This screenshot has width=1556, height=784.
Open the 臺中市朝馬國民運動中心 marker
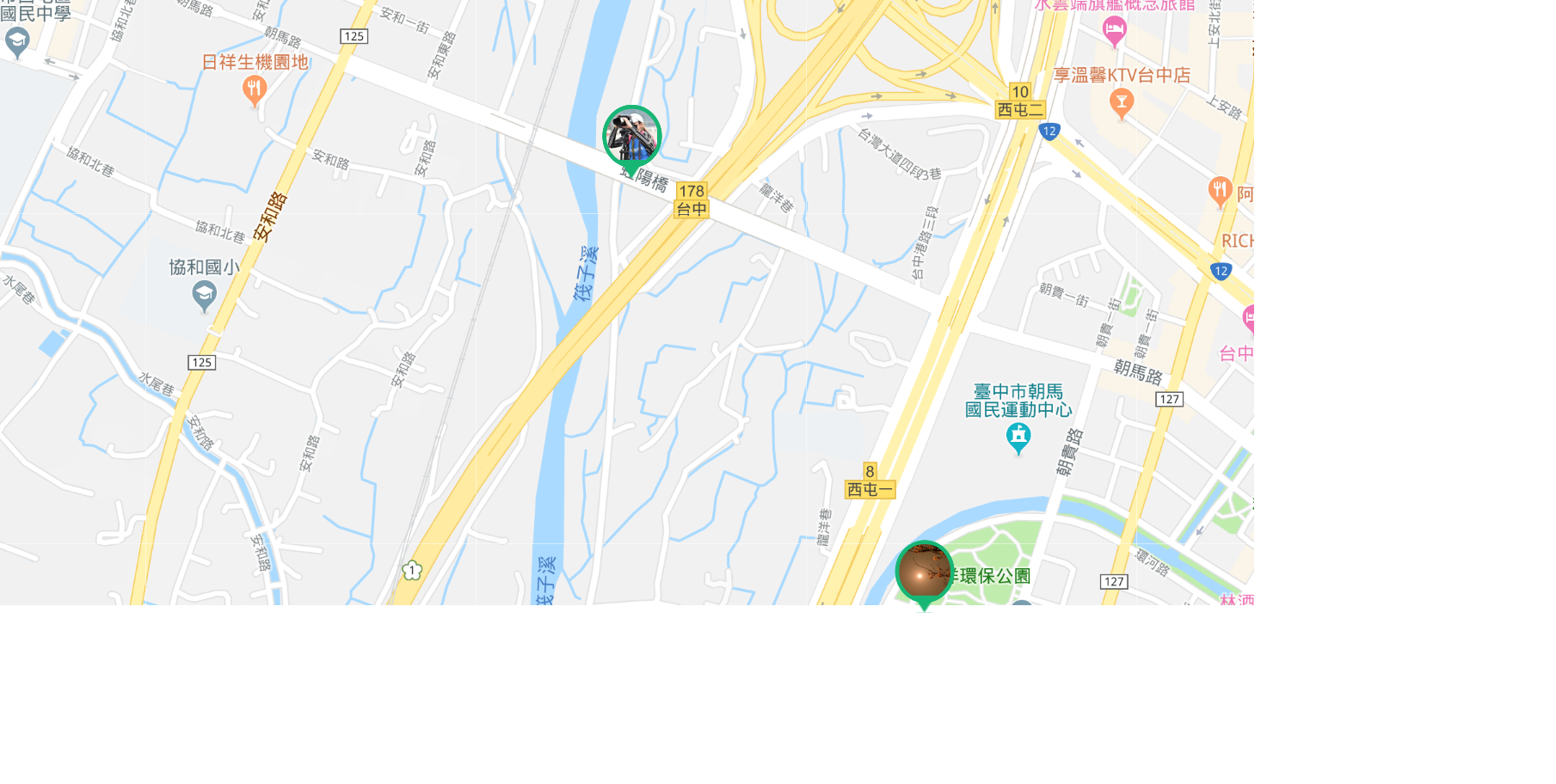tap(1018, 438)
